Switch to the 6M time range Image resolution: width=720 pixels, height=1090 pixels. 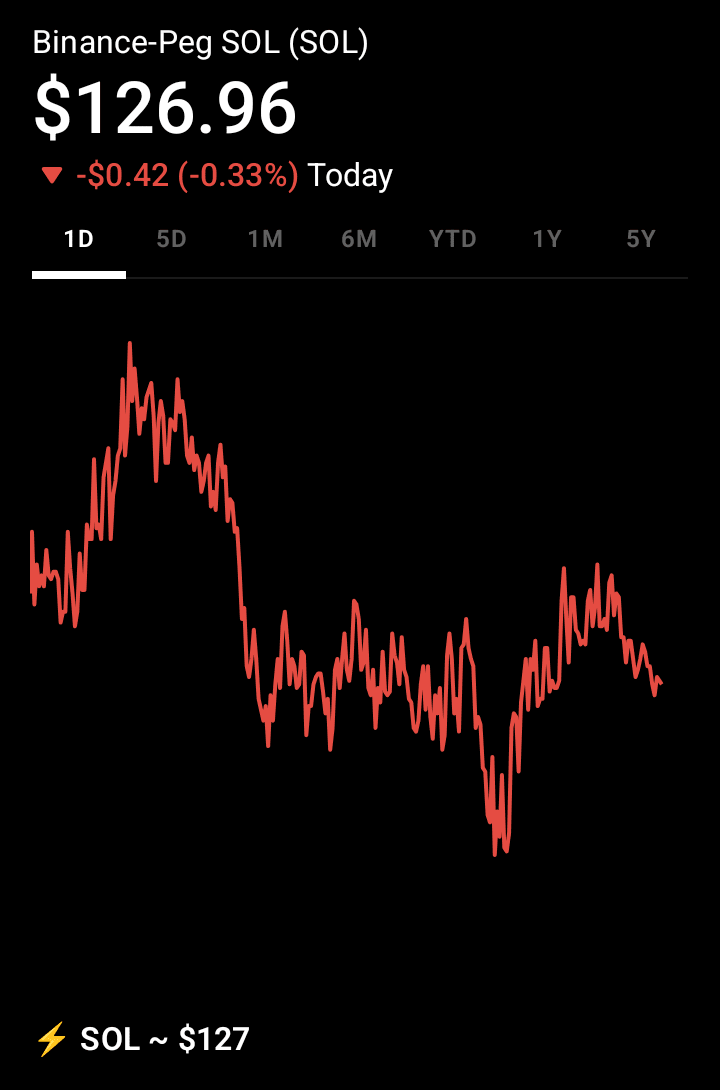coord(359,240)
